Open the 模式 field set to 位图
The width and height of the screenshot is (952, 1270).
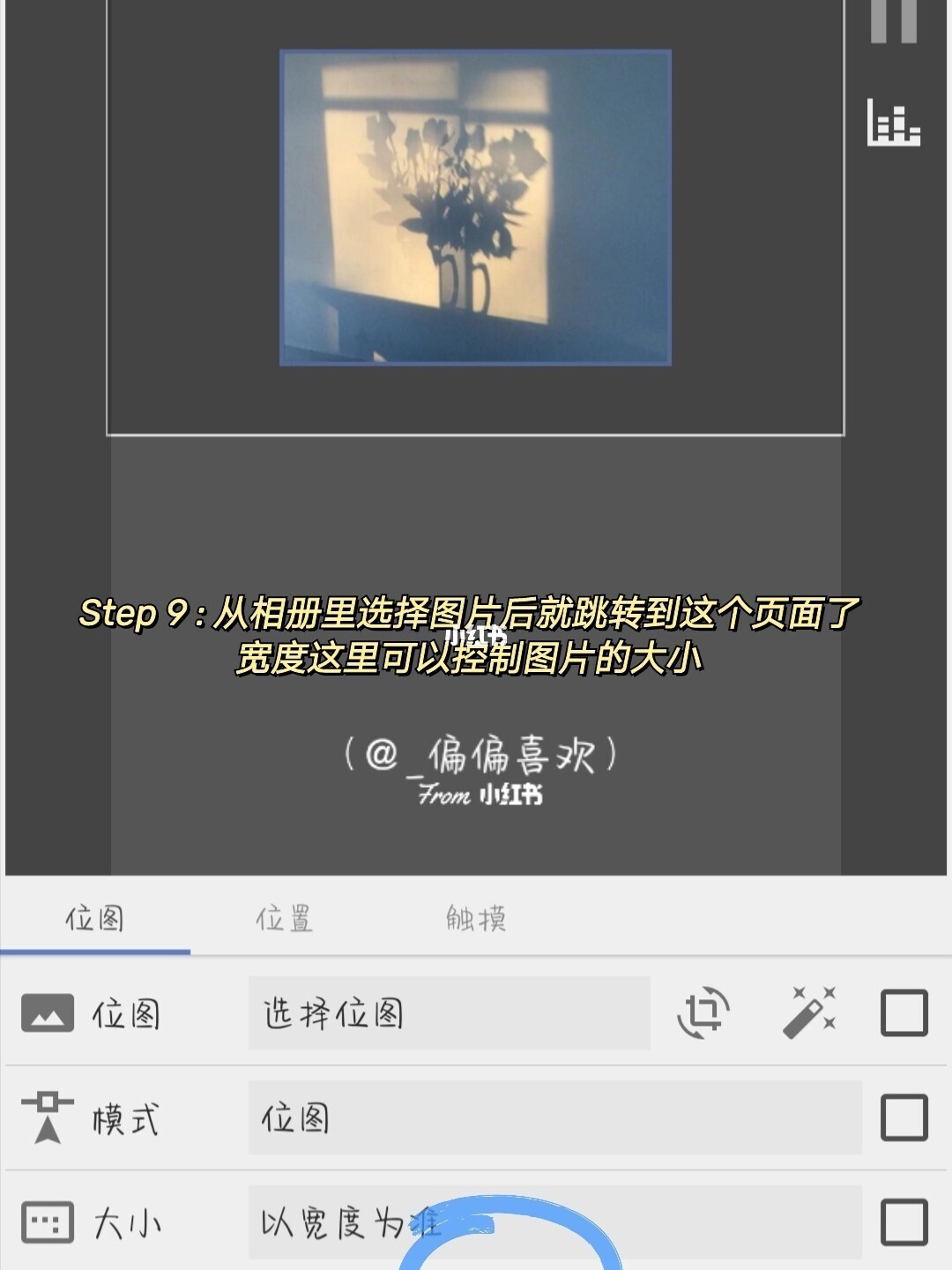[x=554, y=1117]
